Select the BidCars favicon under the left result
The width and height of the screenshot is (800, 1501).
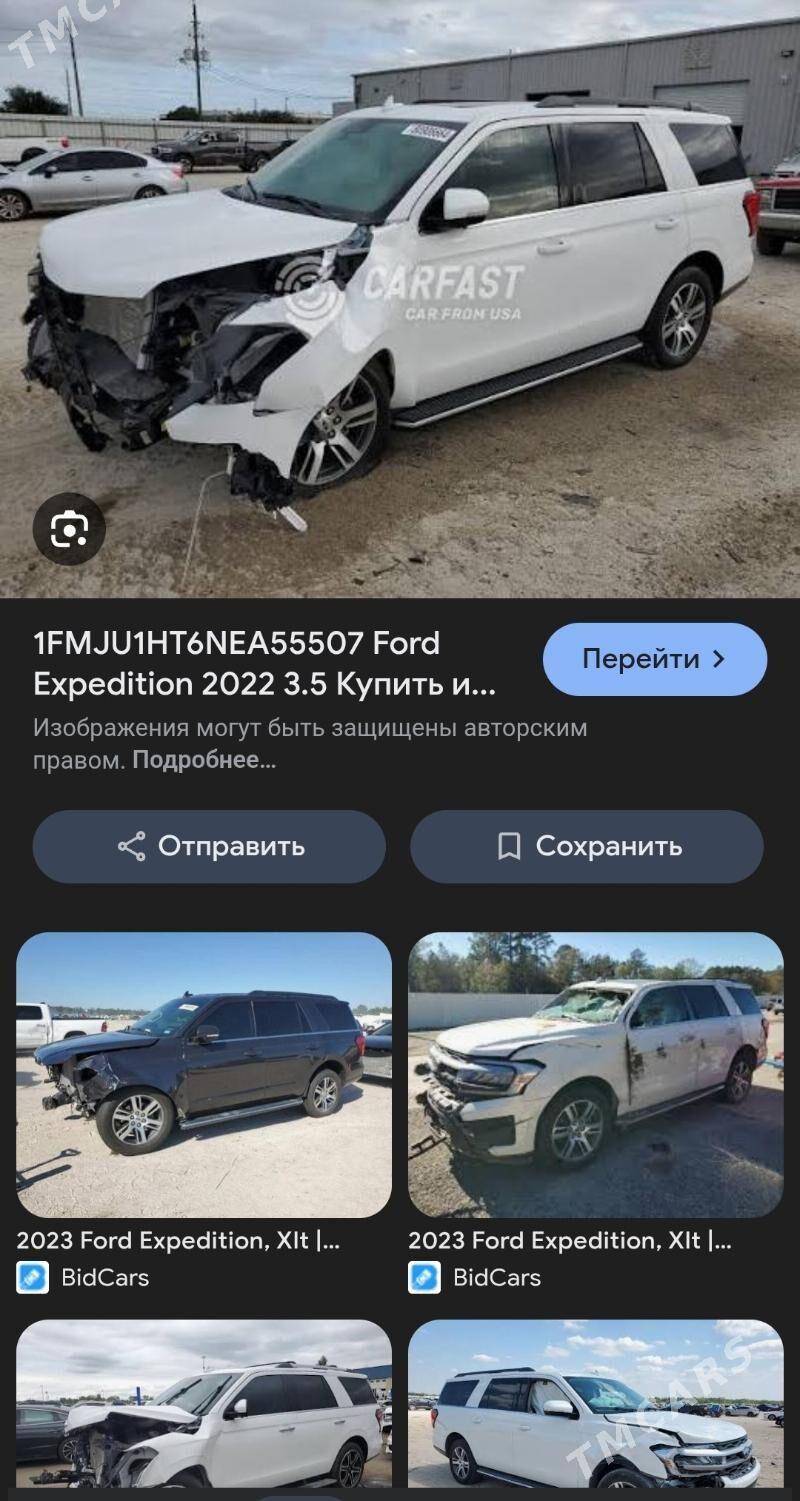31,1277
